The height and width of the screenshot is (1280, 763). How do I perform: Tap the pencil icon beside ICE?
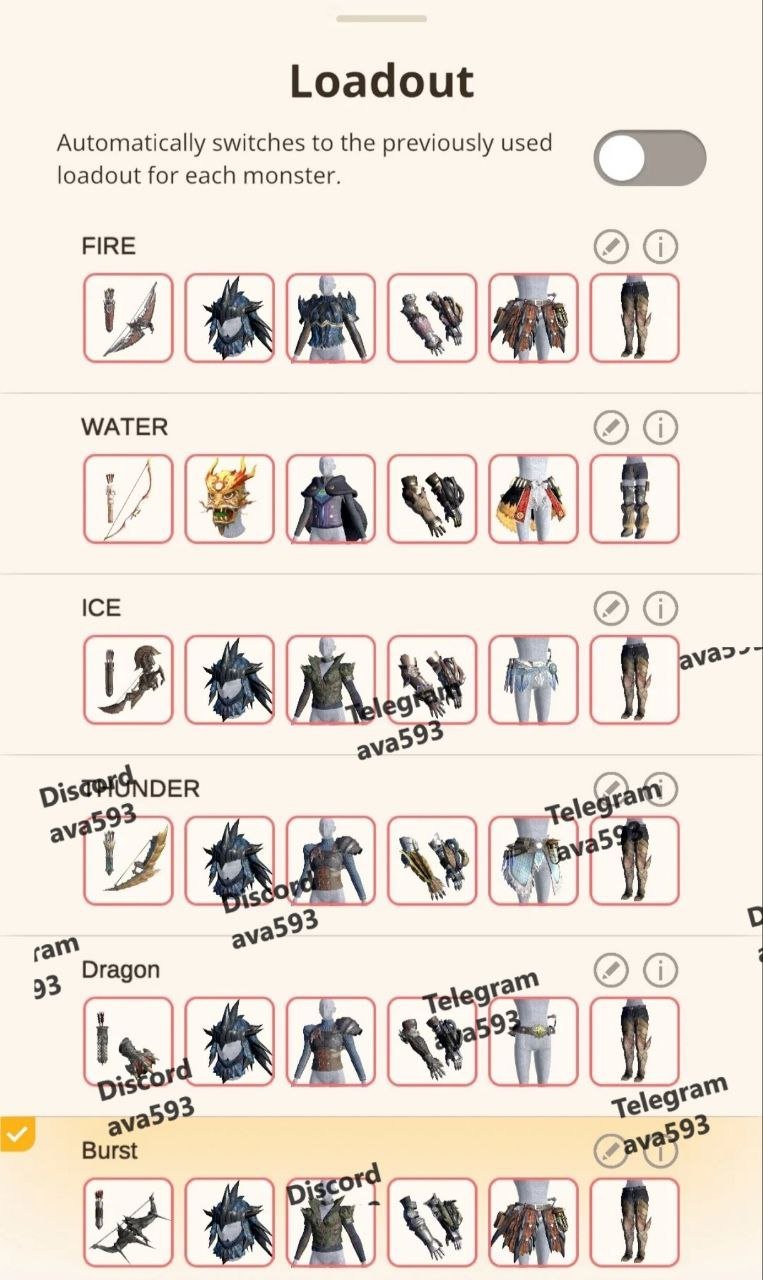(x=611, y=608)
